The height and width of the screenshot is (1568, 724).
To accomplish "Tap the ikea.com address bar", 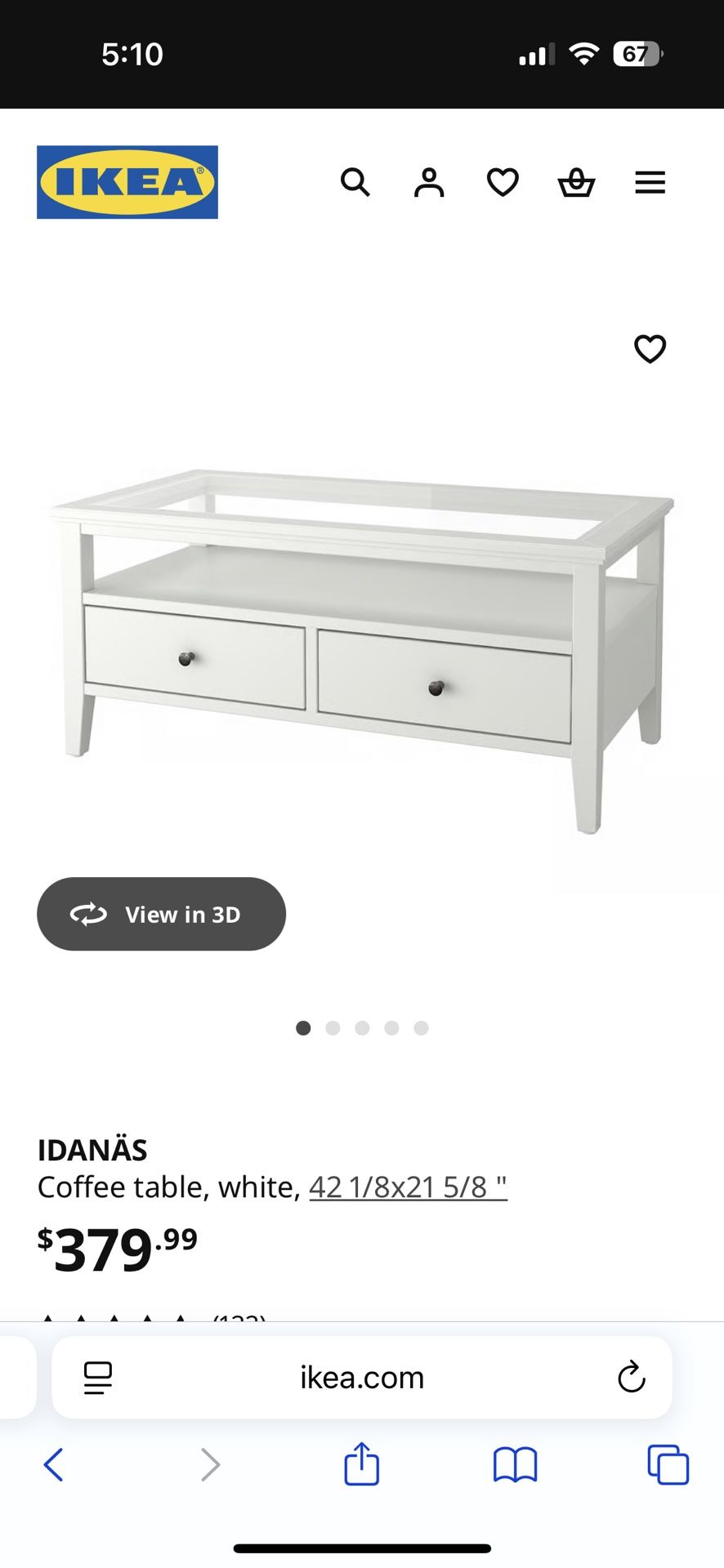I will pyautogui.click(x=361, y=1377).
